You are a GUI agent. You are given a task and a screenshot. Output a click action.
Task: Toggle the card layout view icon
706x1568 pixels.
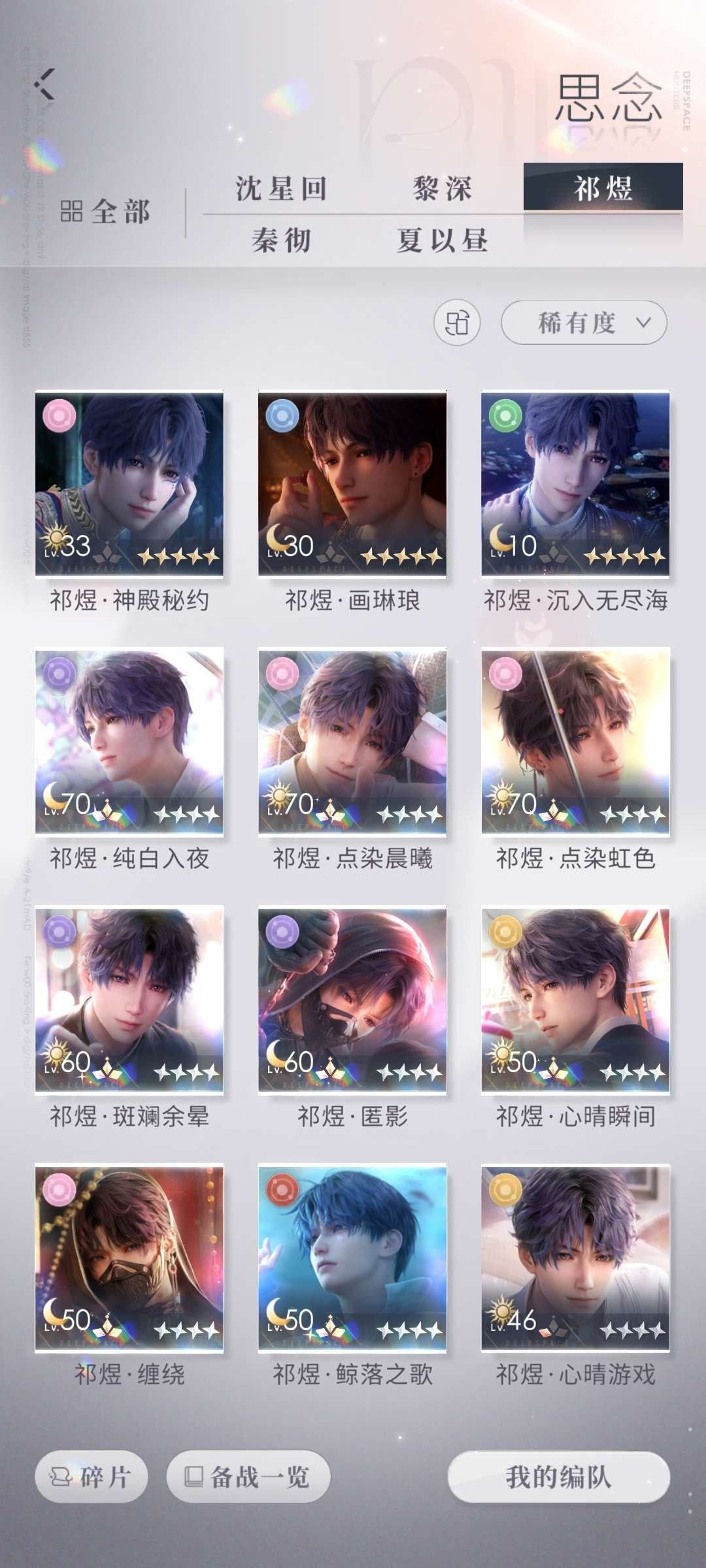pos(457,323)
